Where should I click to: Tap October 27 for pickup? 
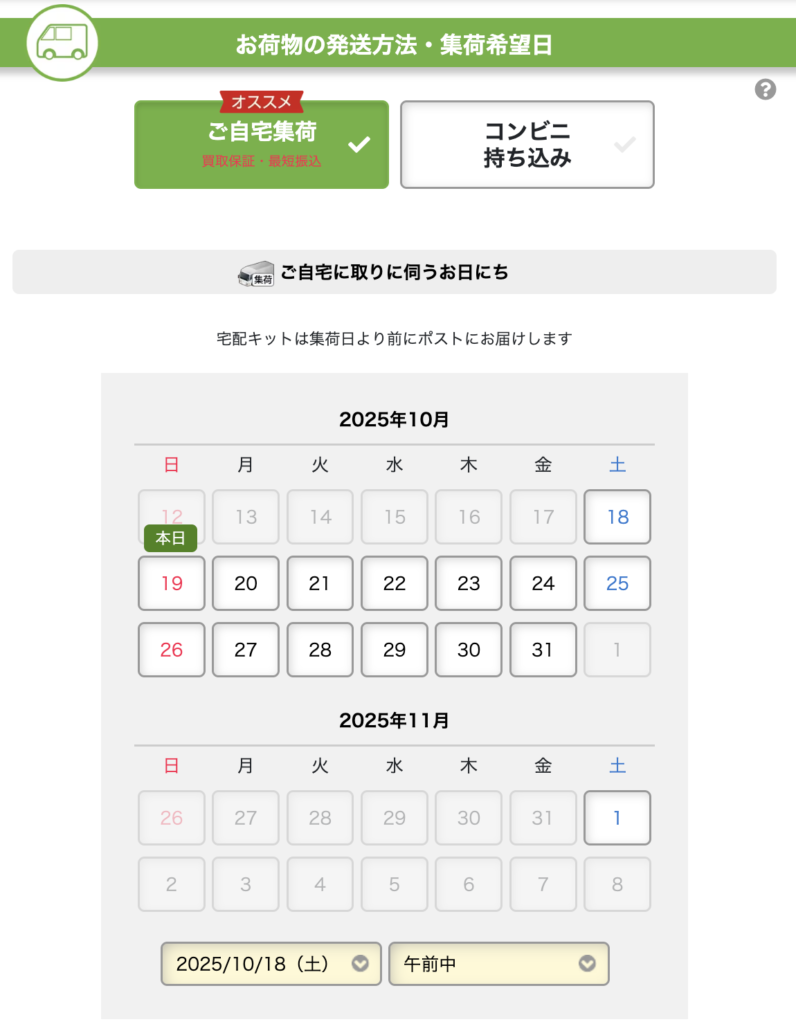tap(246, 649)
